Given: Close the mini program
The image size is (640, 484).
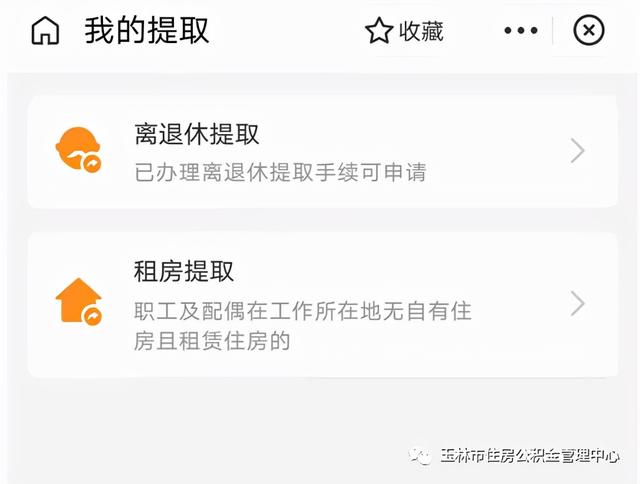Looking at the screenshot, I should 589,31.
